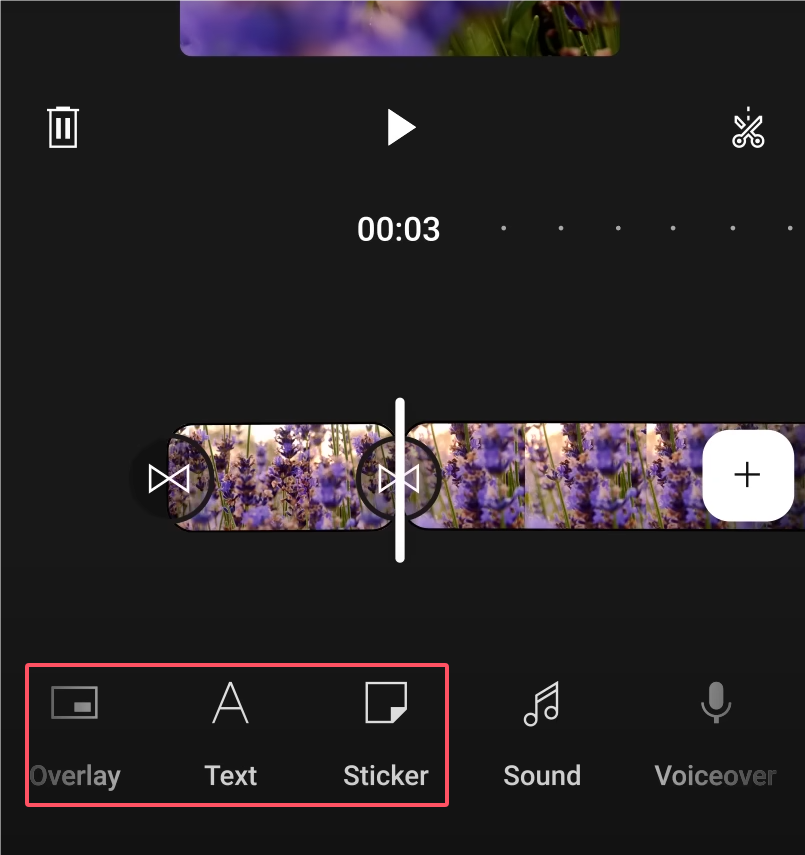The height and width of the screenshot is (855, 805).
Task: Tap the video preview at the top
Action: [x=399, y=25]
